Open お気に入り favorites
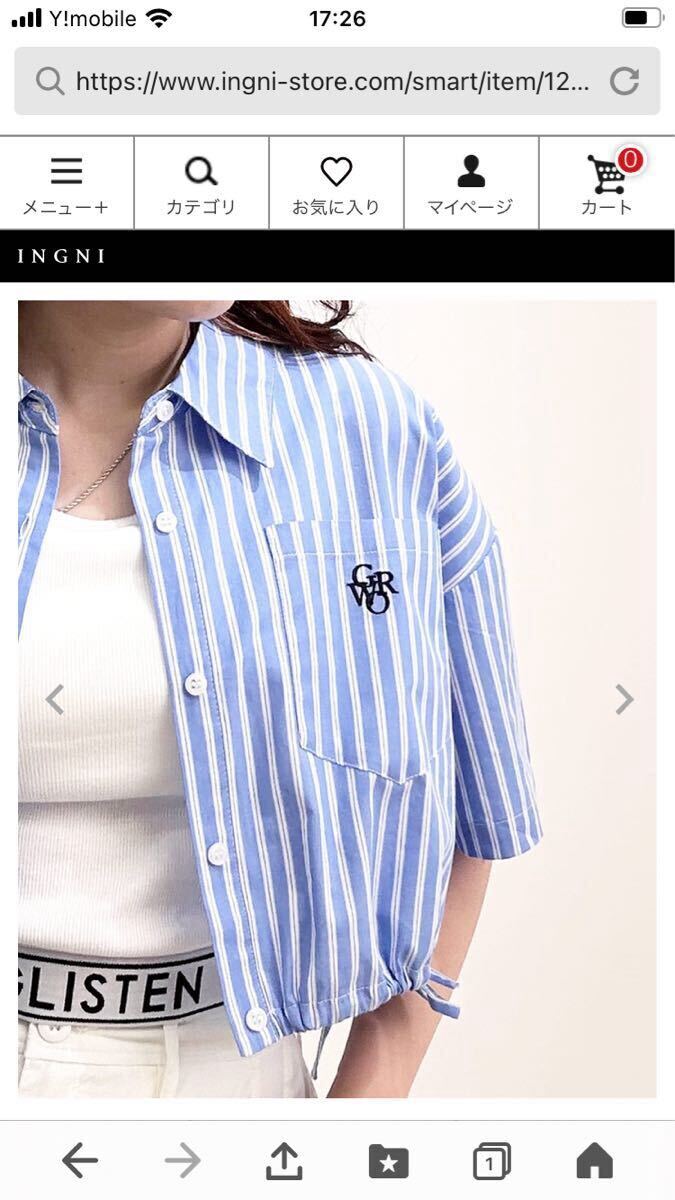675x1200 pixels. point(336,184)
